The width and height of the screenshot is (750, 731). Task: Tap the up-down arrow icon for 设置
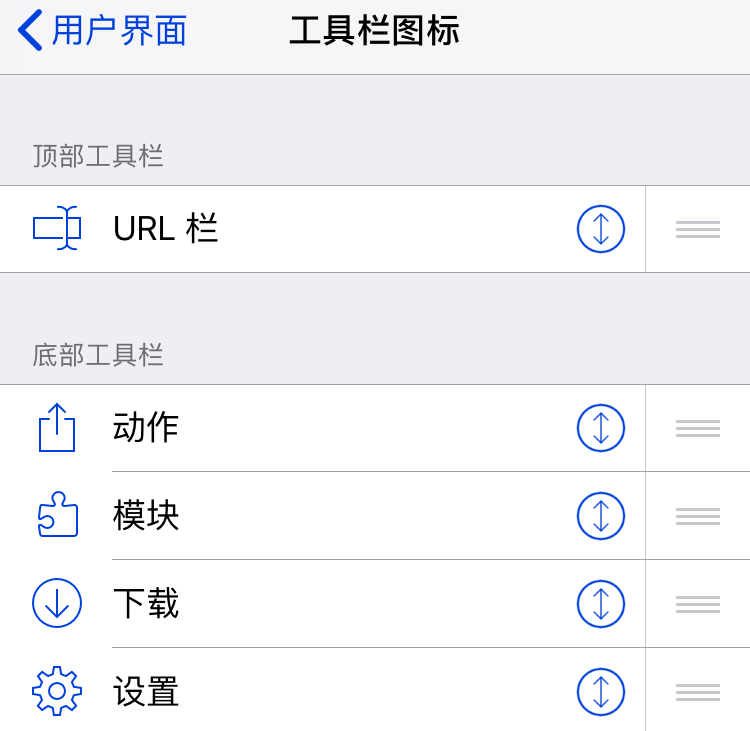(x=601, y=692)
